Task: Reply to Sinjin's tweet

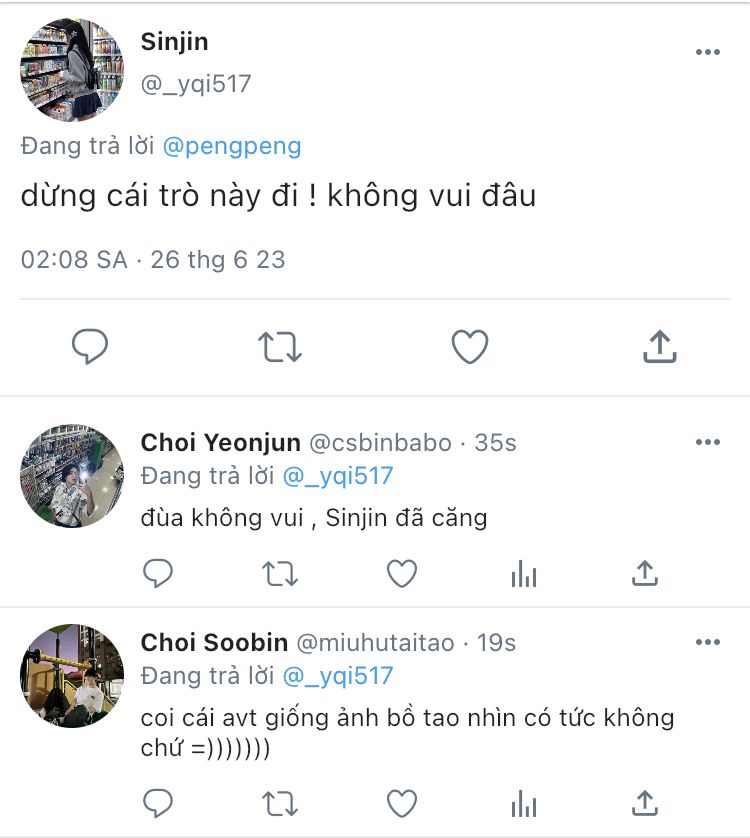Action: point(90,346)
